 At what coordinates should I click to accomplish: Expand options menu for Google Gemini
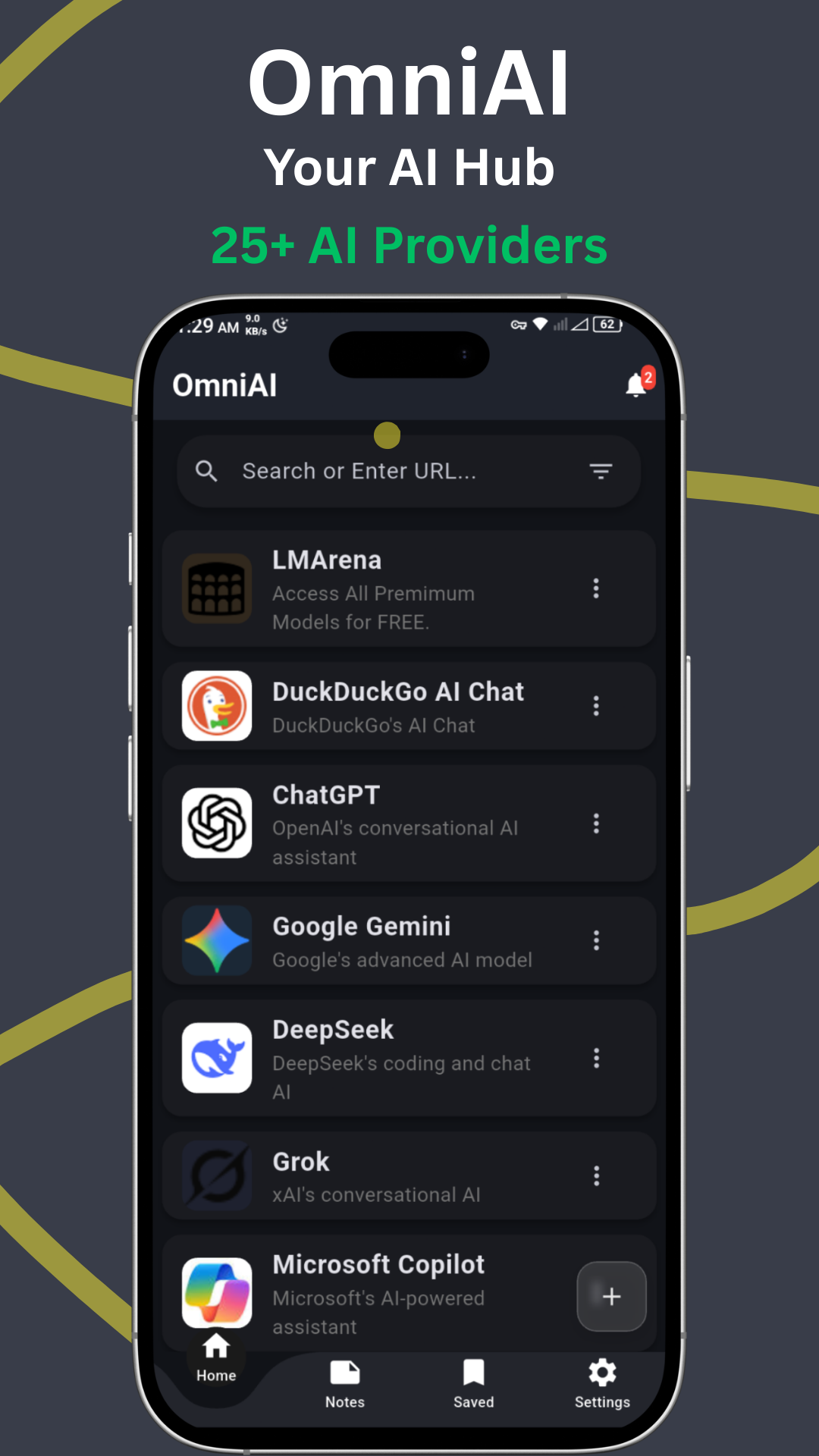597,940
